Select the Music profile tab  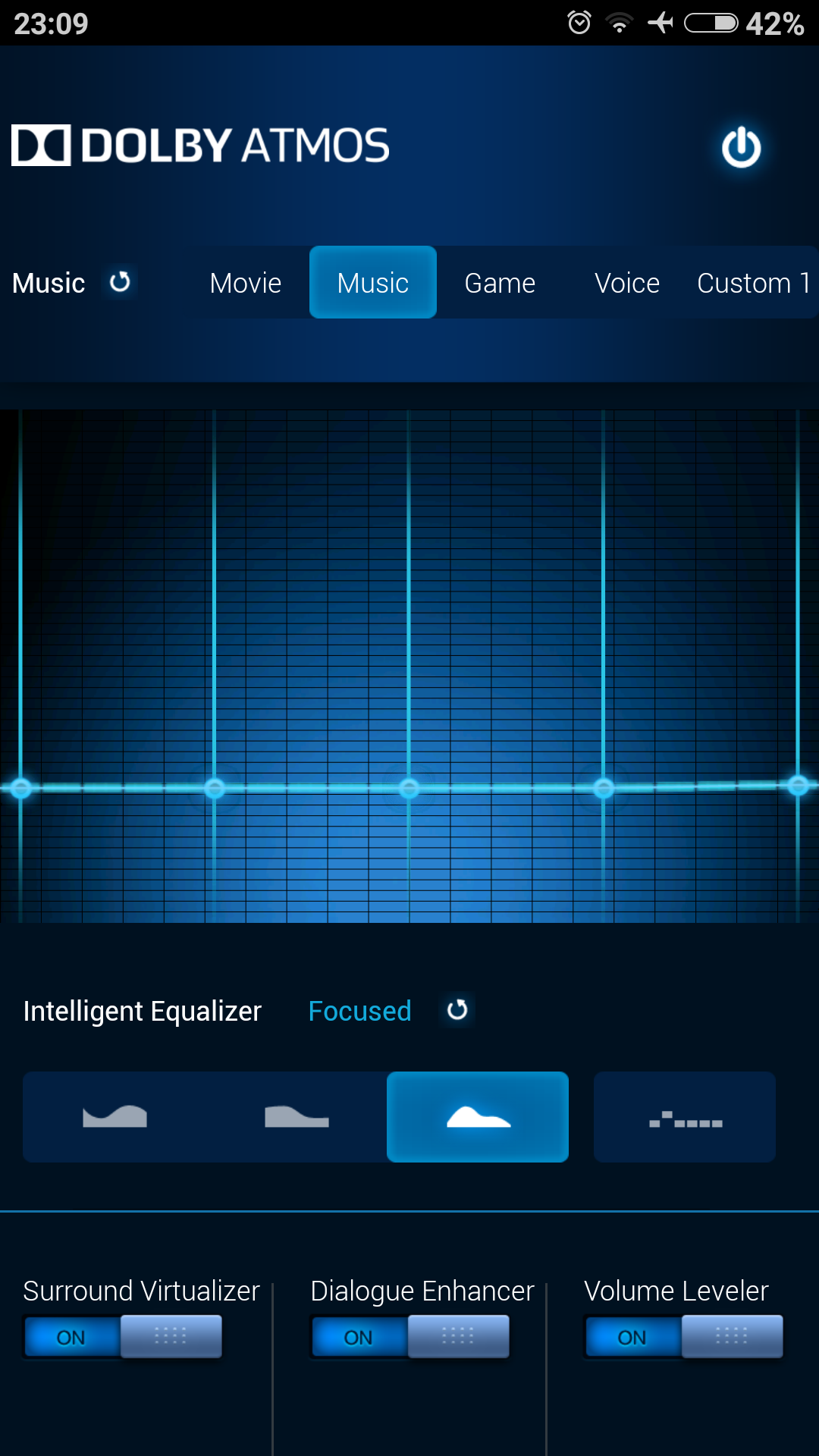click(x=372, y=283)
